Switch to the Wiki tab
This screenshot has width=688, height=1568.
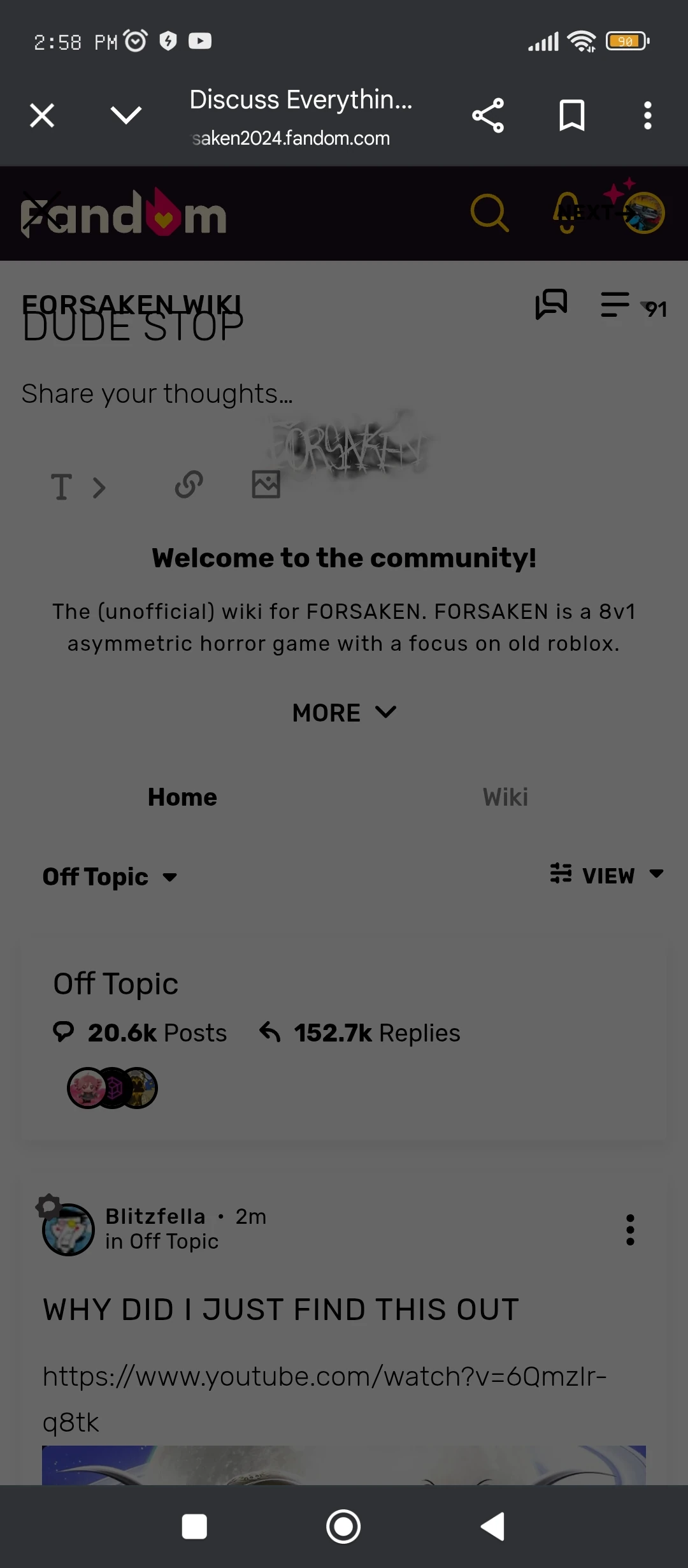[505, 797]
